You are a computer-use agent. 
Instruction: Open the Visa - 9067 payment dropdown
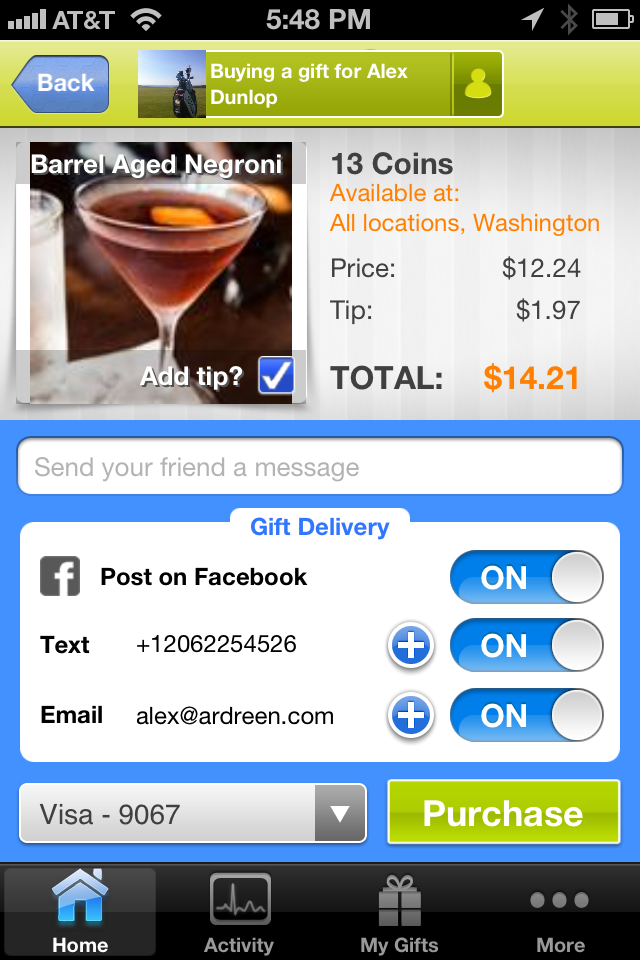click(193, 814)
